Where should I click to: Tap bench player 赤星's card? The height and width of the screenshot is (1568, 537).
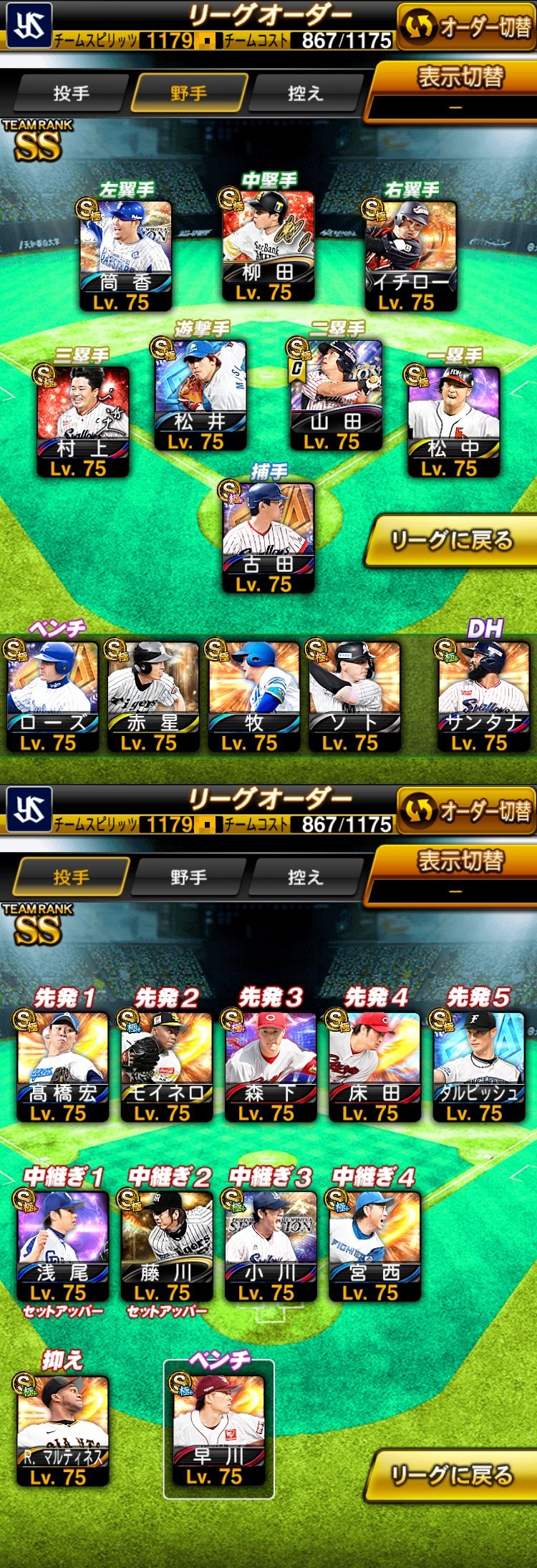pyautogui.click(x=153, y=696)
